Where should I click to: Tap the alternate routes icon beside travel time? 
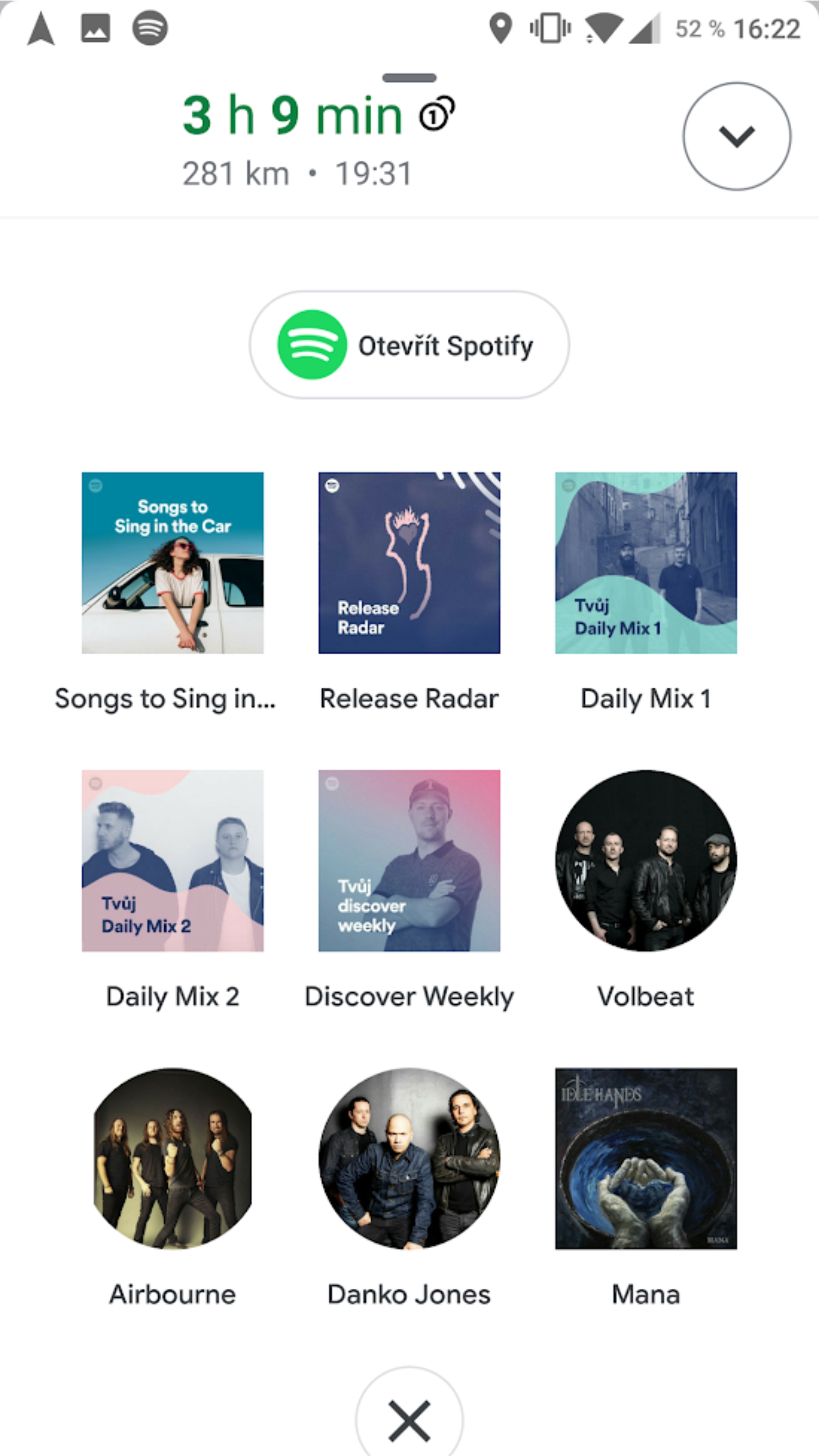pyautogui.click(x=437, y=114)
